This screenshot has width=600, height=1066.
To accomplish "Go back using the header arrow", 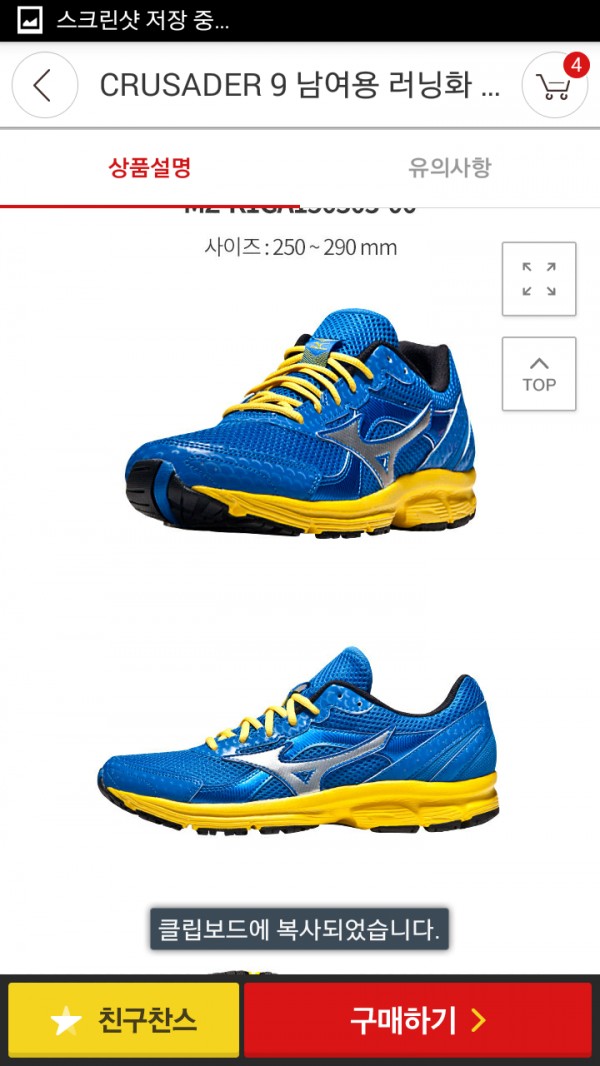I will pyautogui.click(x=44, y=85).
